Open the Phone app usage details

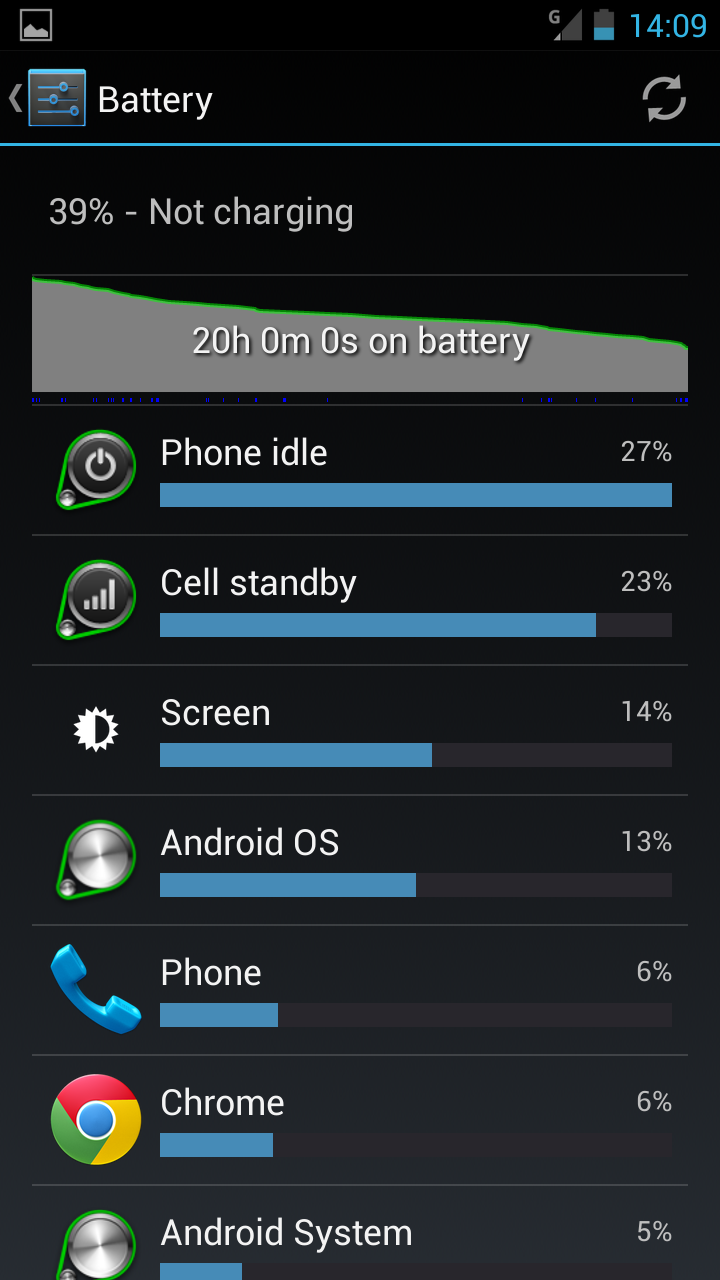360,990
